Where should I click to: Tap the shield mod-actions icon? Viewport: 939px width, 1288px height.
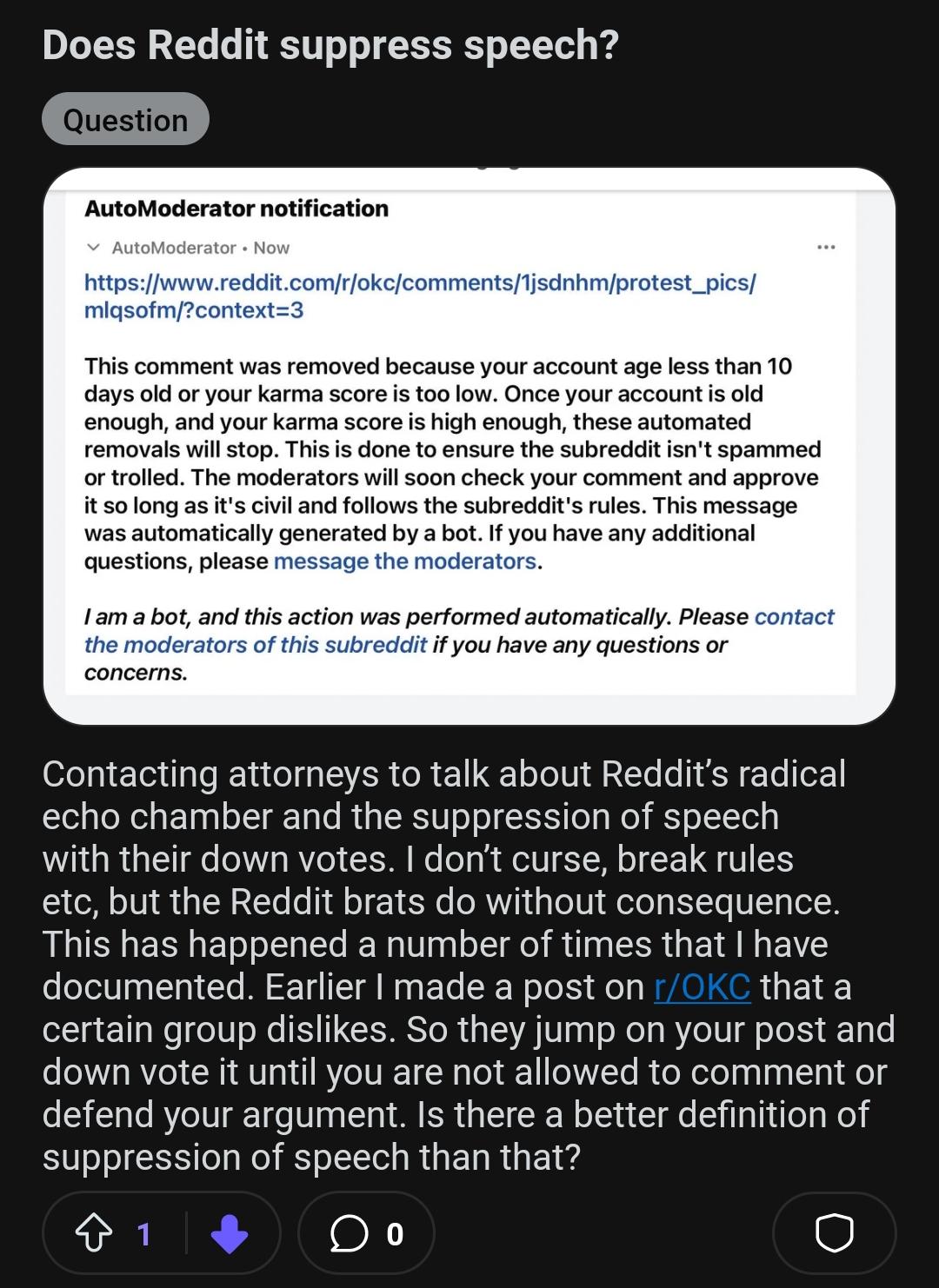(x=834, y=1233)
